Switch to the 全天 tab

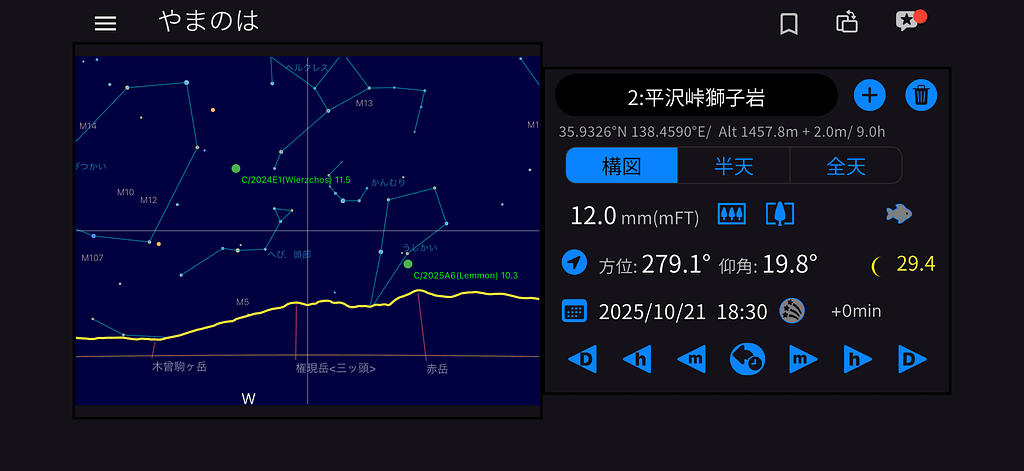pos(845,165)
